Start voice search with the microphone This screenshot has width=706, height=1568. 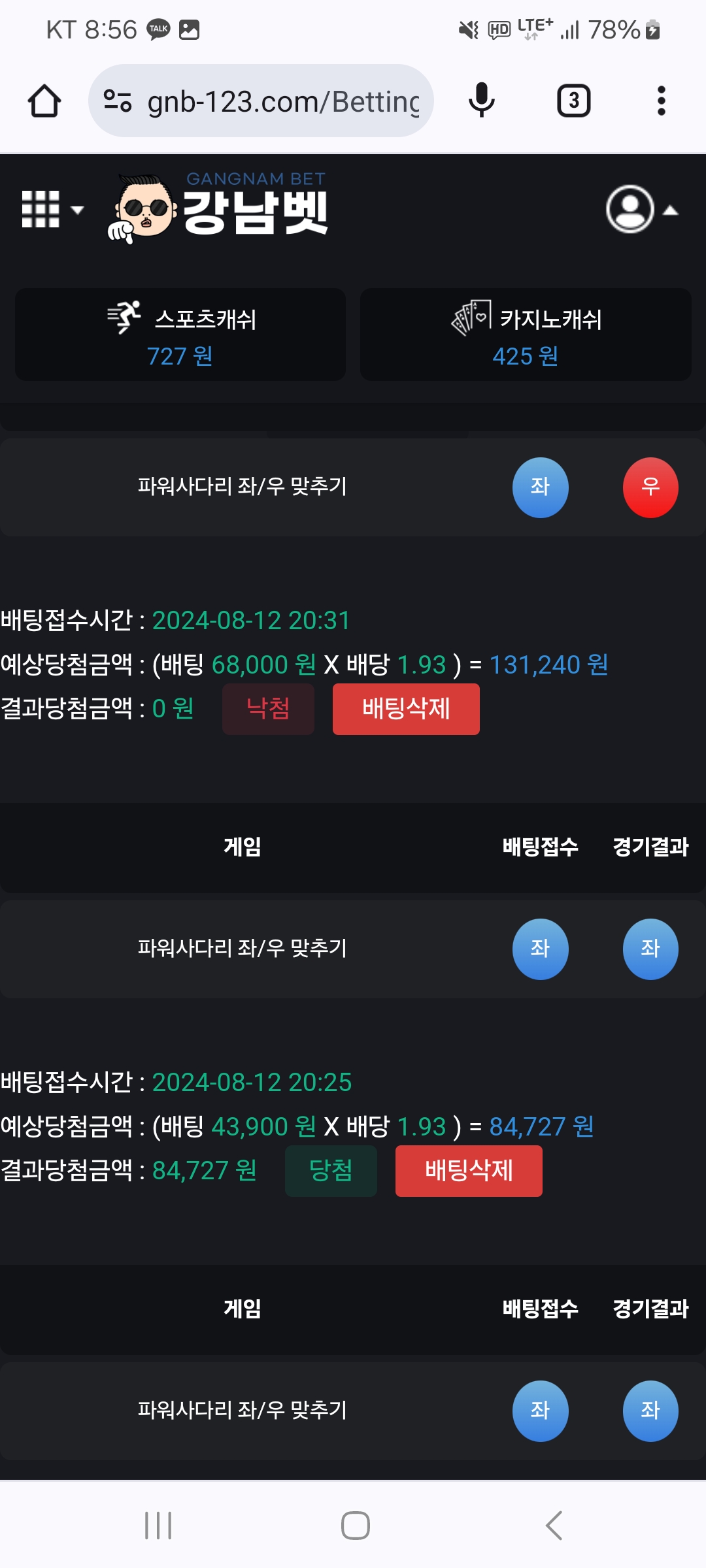(x=482, y=101)
